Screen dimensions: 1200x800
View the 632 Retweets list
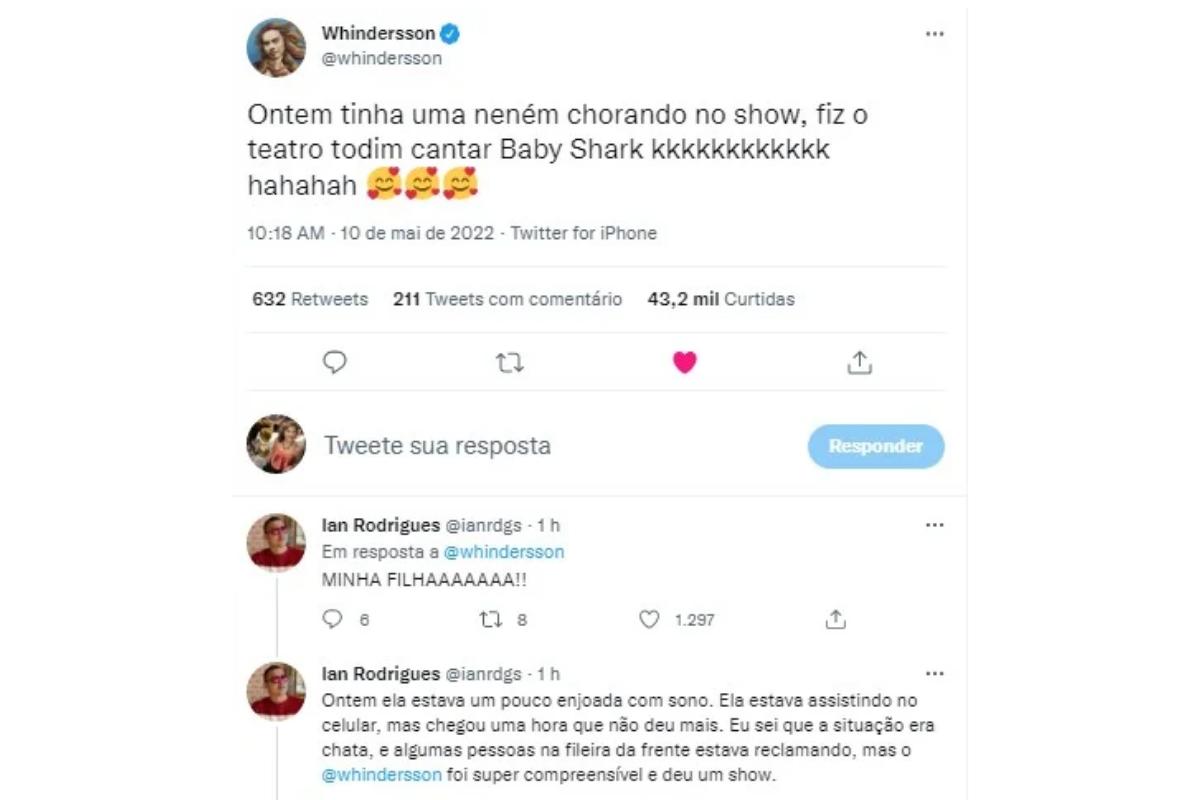(x=310, y=299)
